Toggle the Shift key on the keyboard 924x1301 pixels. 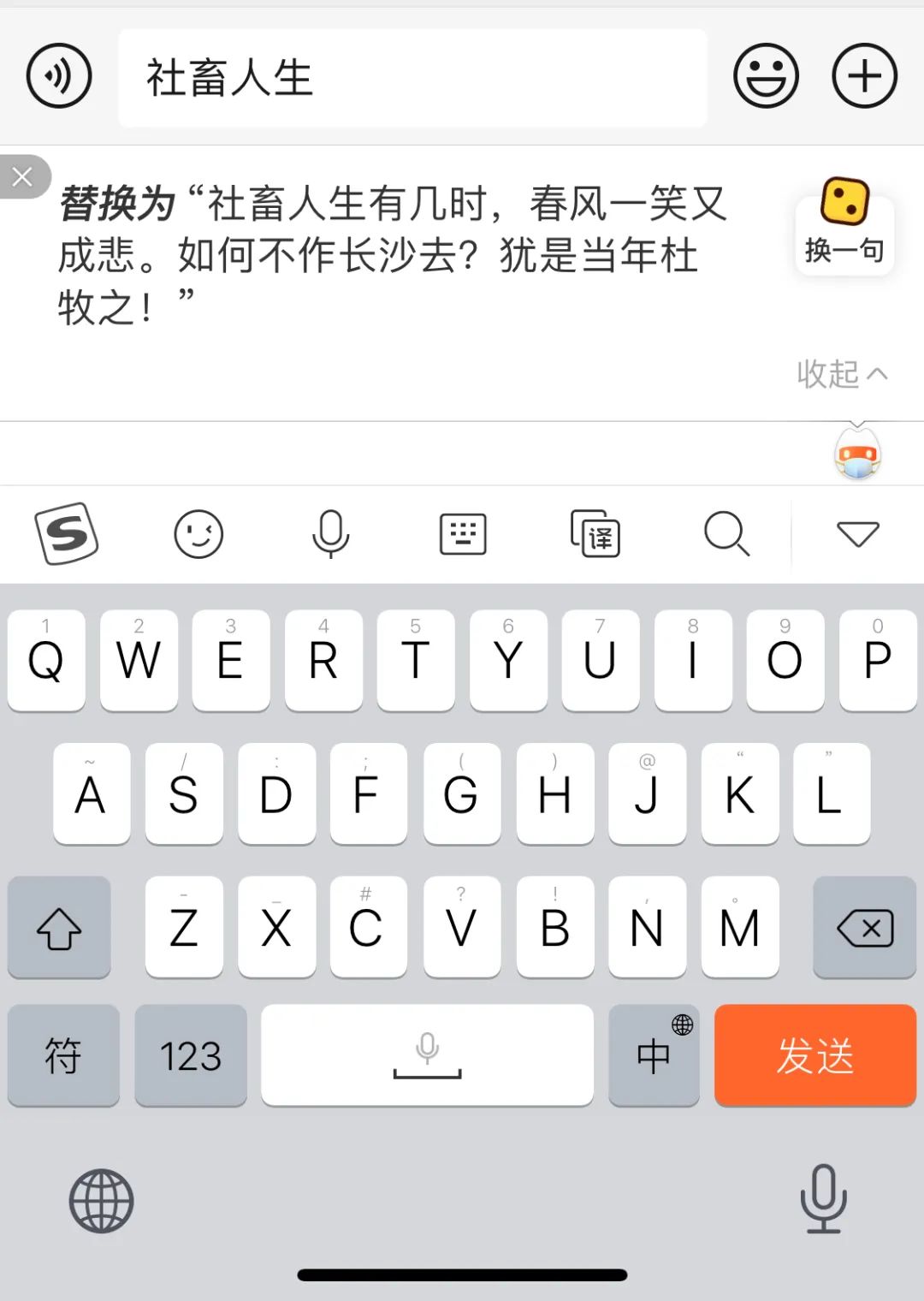58,927
